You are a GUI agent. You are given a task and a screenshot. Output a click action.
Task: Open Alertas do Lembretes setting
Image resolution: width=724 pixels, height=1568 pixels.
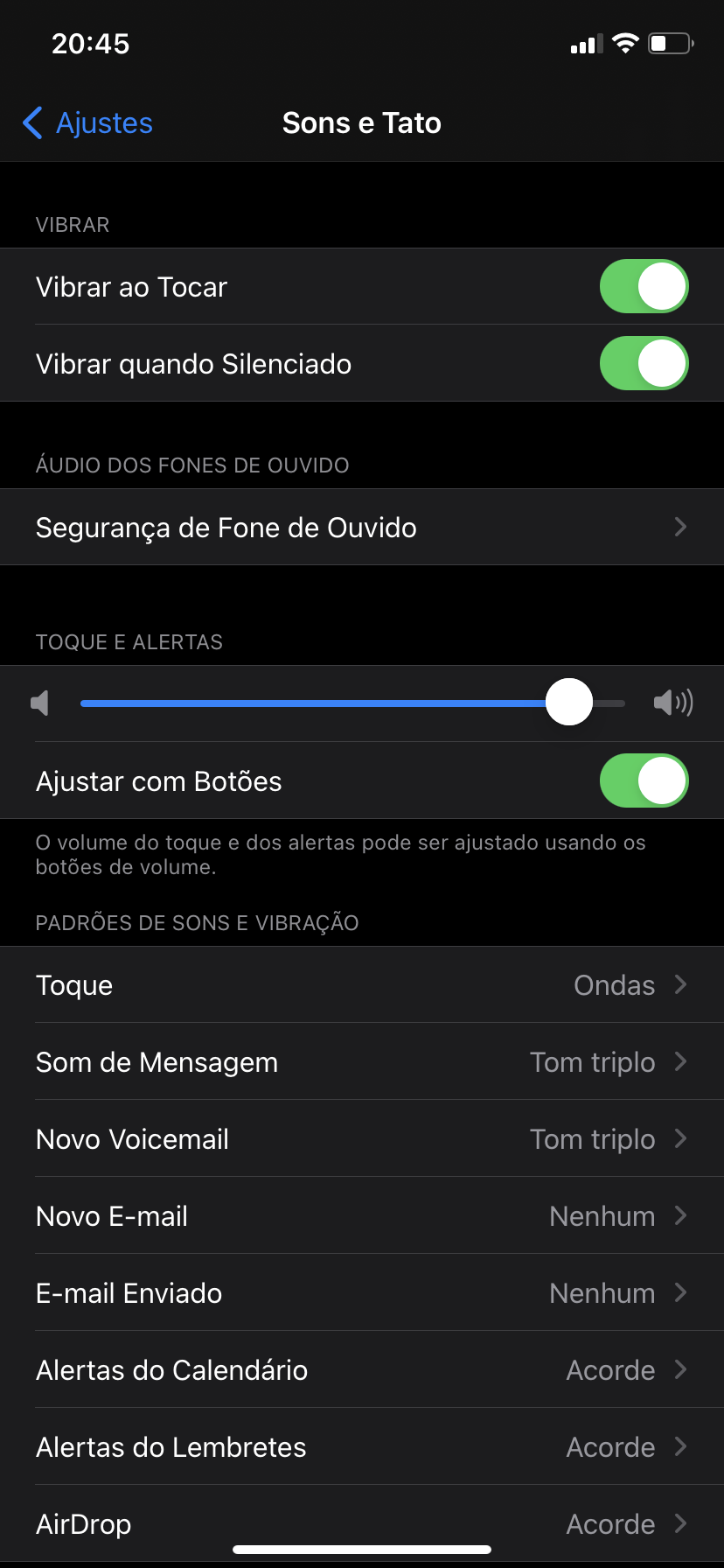(x=362, y=1447)
